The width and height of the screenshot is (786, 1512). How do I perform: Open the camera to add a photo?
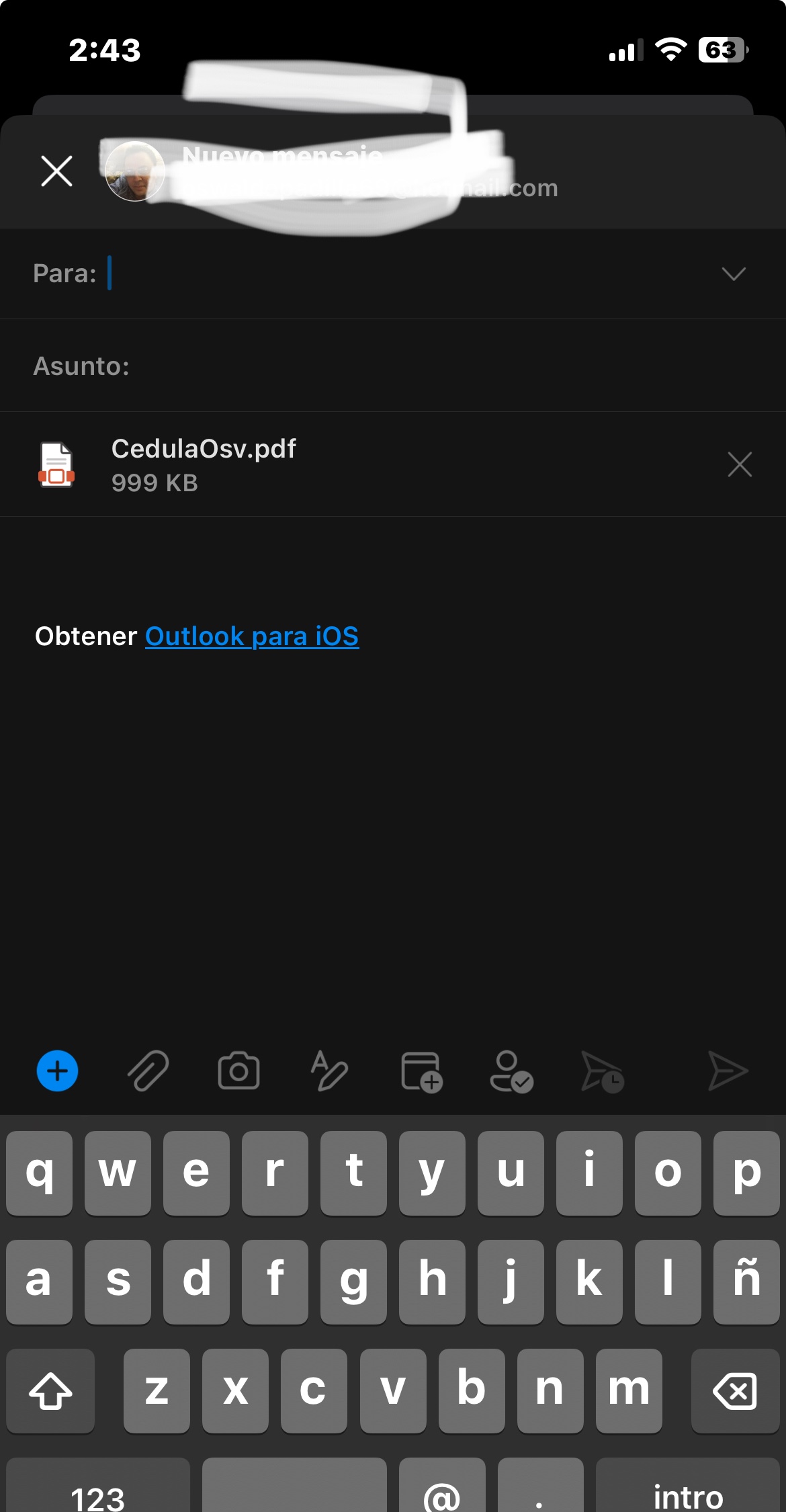238,1070
